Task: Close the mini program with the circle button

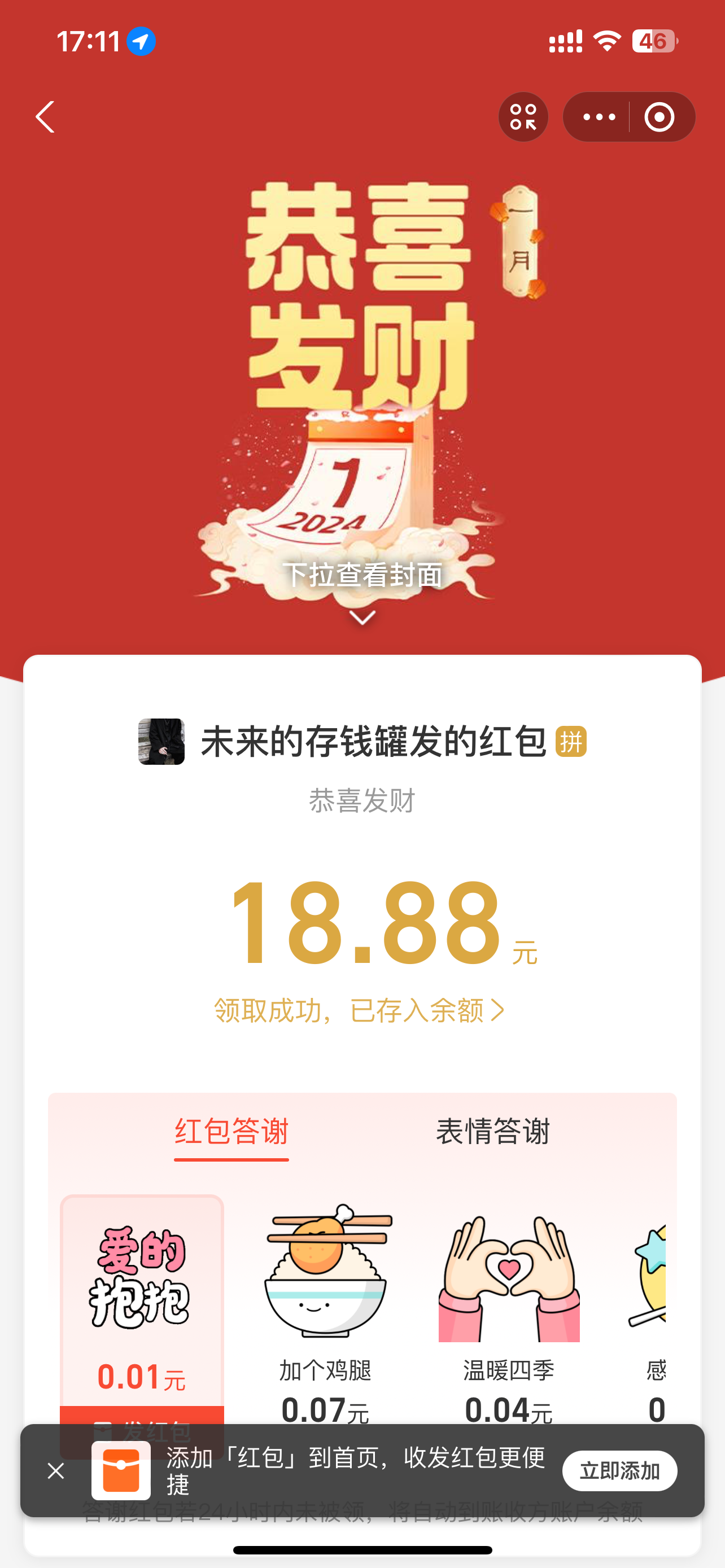Action: click(x=660, y=117)
